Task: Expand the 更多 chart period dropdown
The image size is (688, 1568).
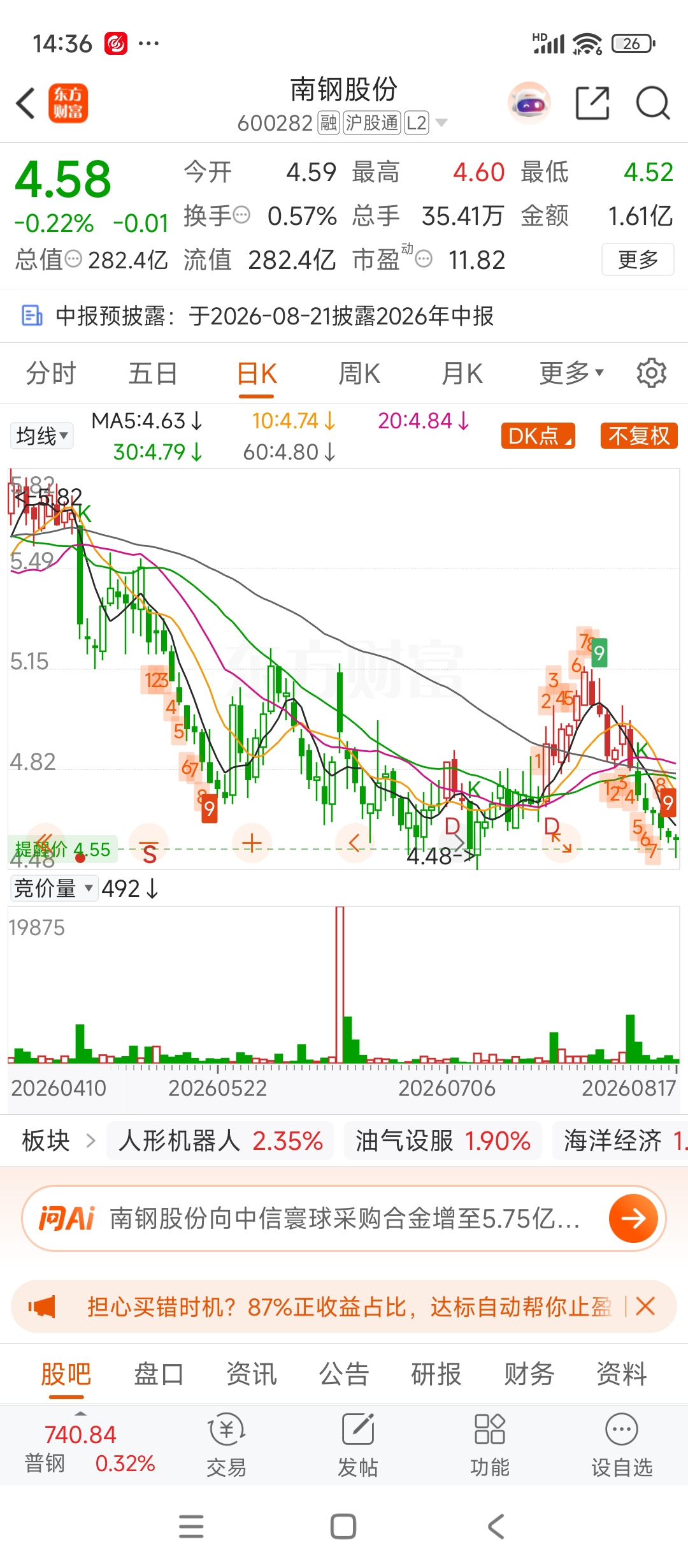Action: (571, 374)
